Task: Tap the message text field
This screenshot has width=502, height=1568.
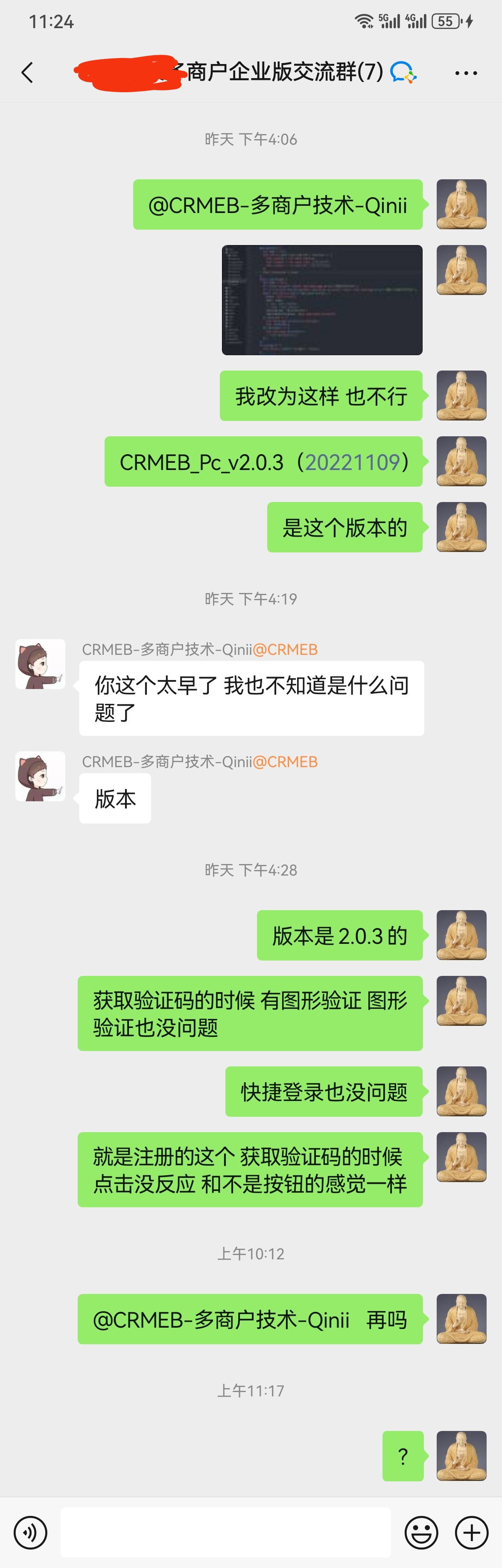Action: 225,1531
